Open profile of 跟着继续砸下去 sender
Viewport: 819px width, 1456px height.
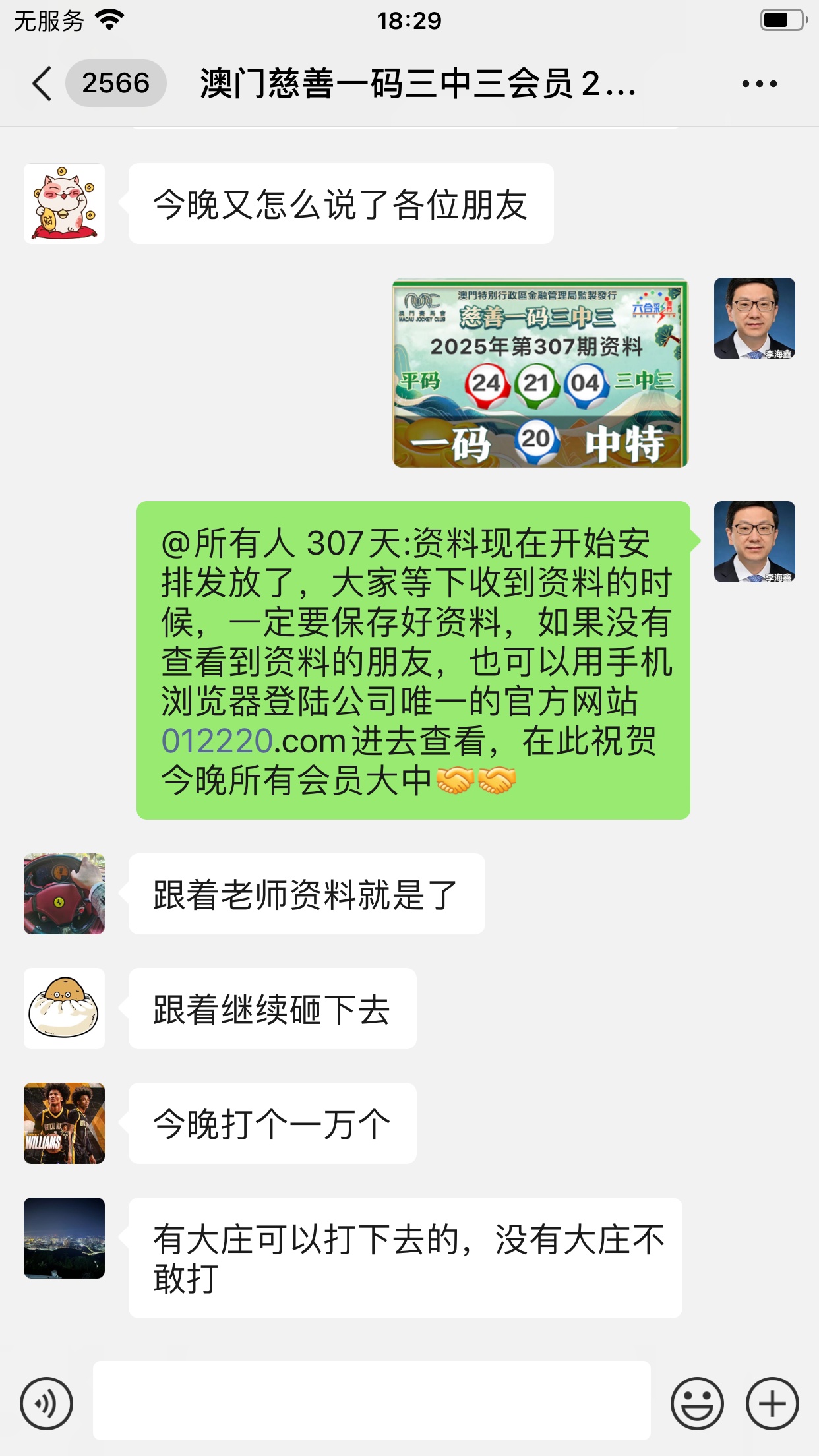click(64, 1008)
